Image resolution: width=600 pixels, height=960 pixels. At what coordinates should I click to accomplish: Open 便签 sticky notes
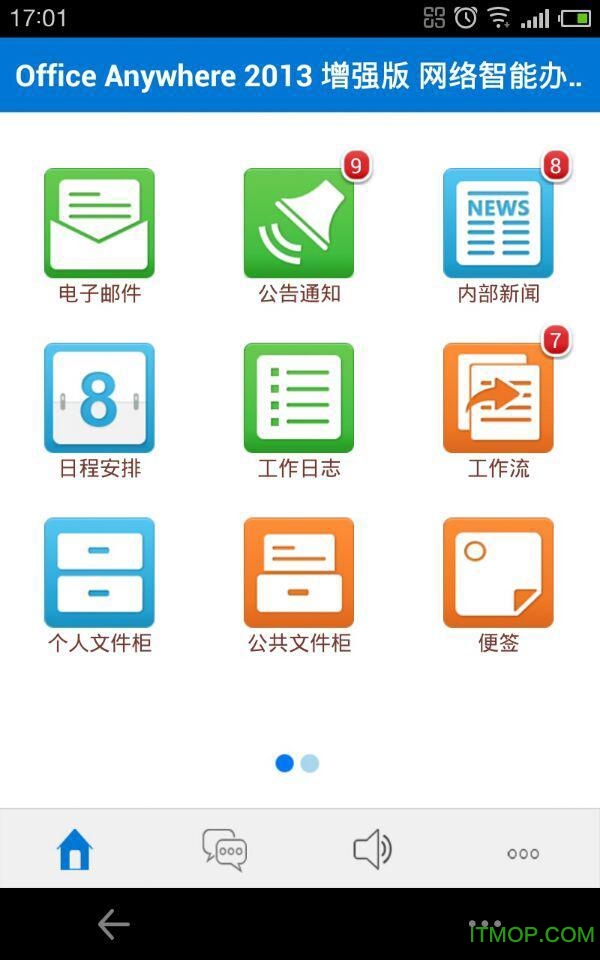pyautogui.click(x=498, y=573)
